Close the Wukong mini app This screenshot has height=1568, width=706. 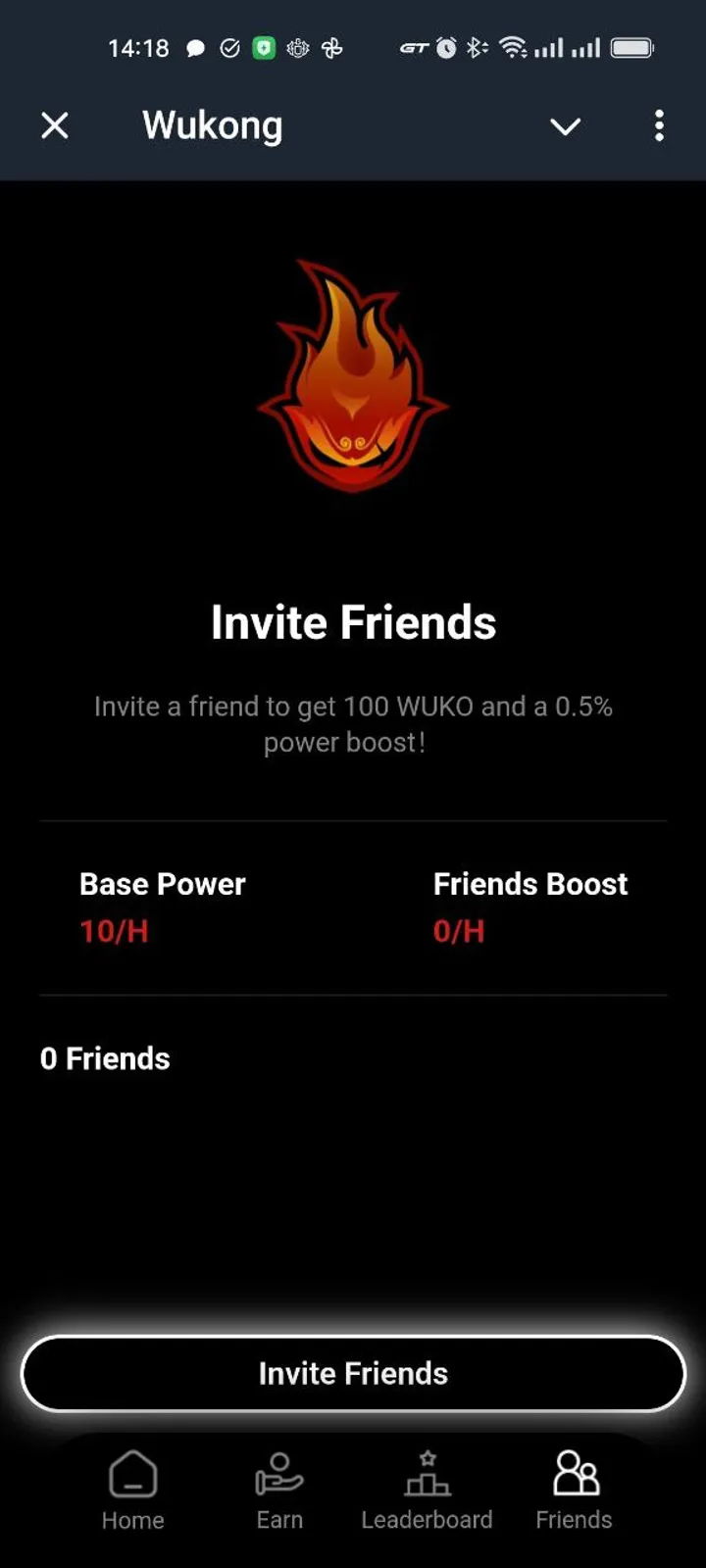[55, 125]
